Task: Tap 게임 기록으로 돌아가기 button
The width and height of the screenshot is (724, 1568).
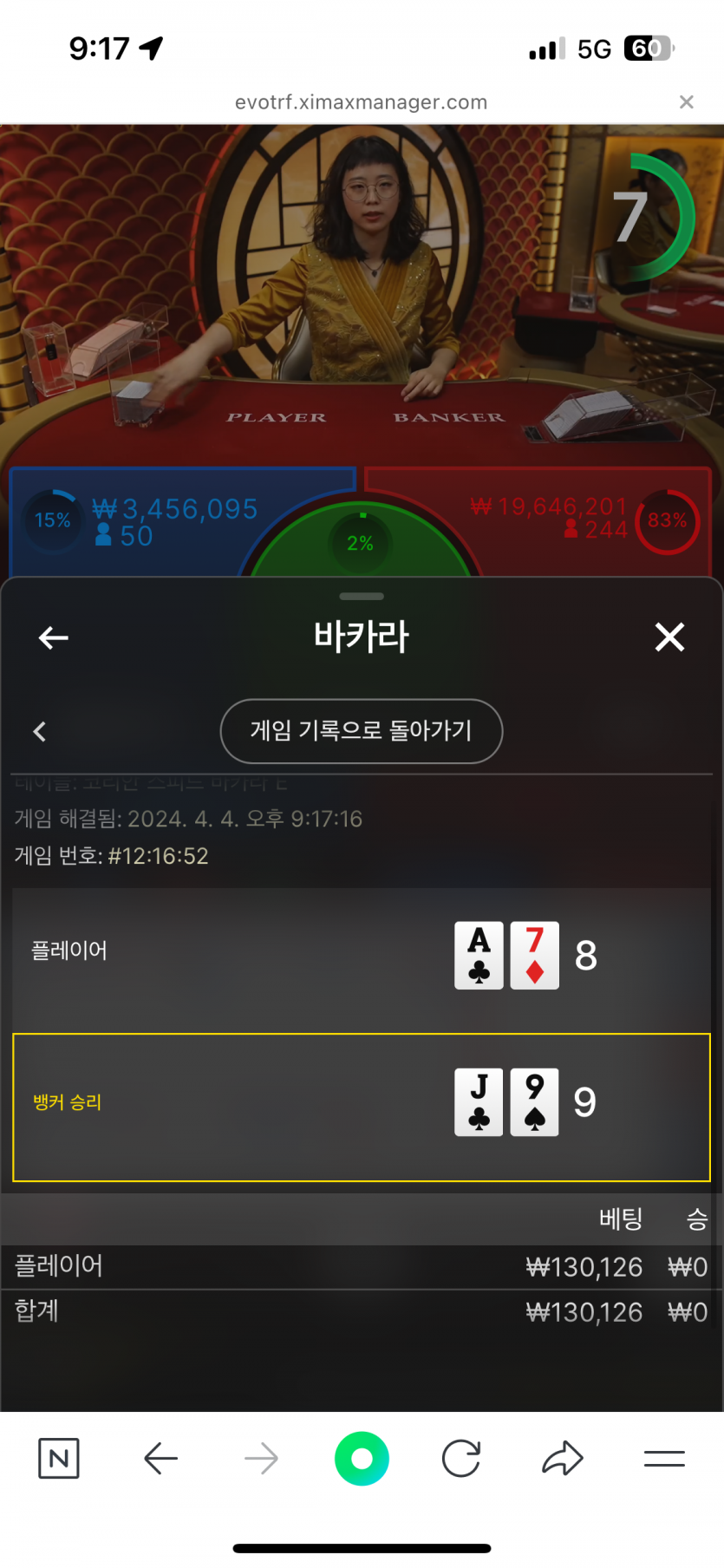Action: 362,731
